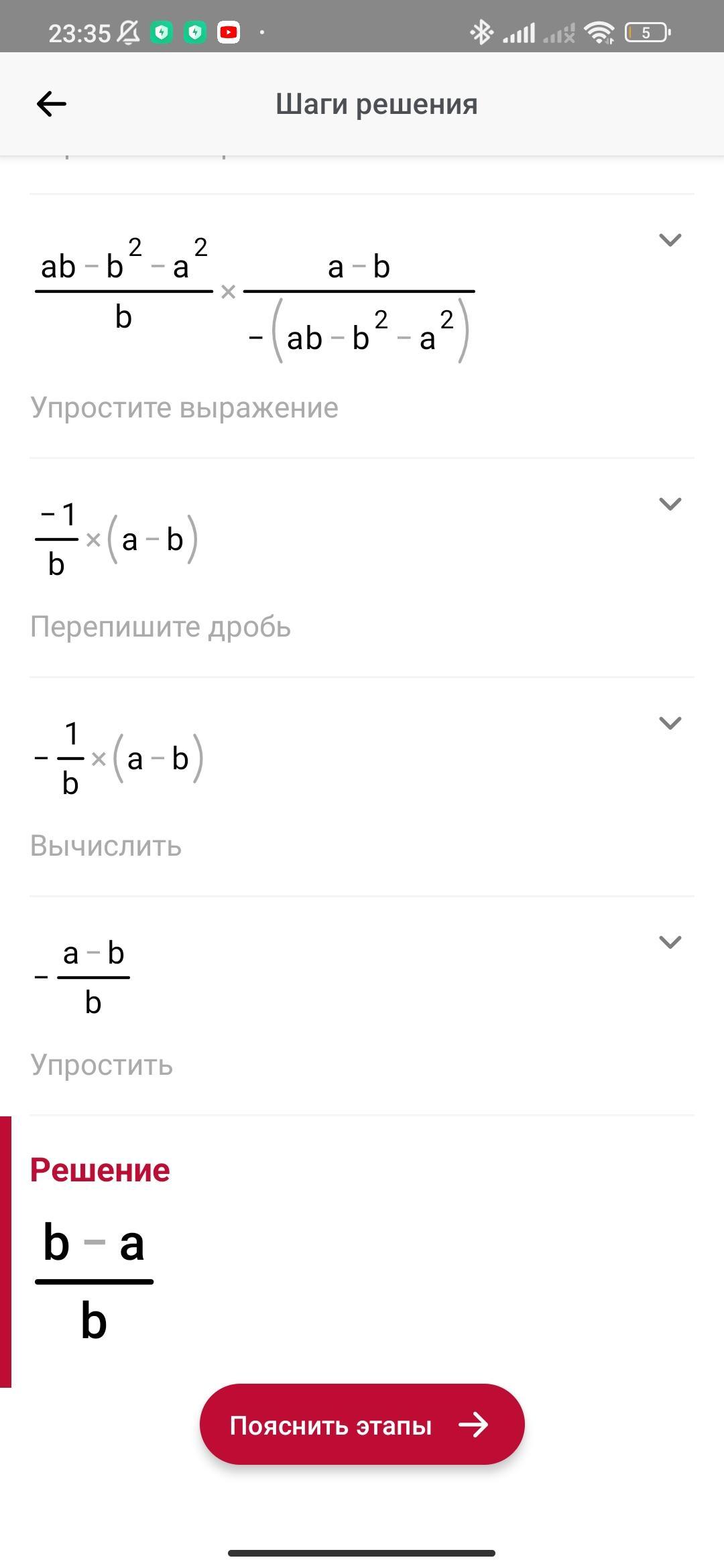Expand the 'Упростите выражение' step chevron
Viewport: 724px width, 1568px height.
click(x=670, y=240)
